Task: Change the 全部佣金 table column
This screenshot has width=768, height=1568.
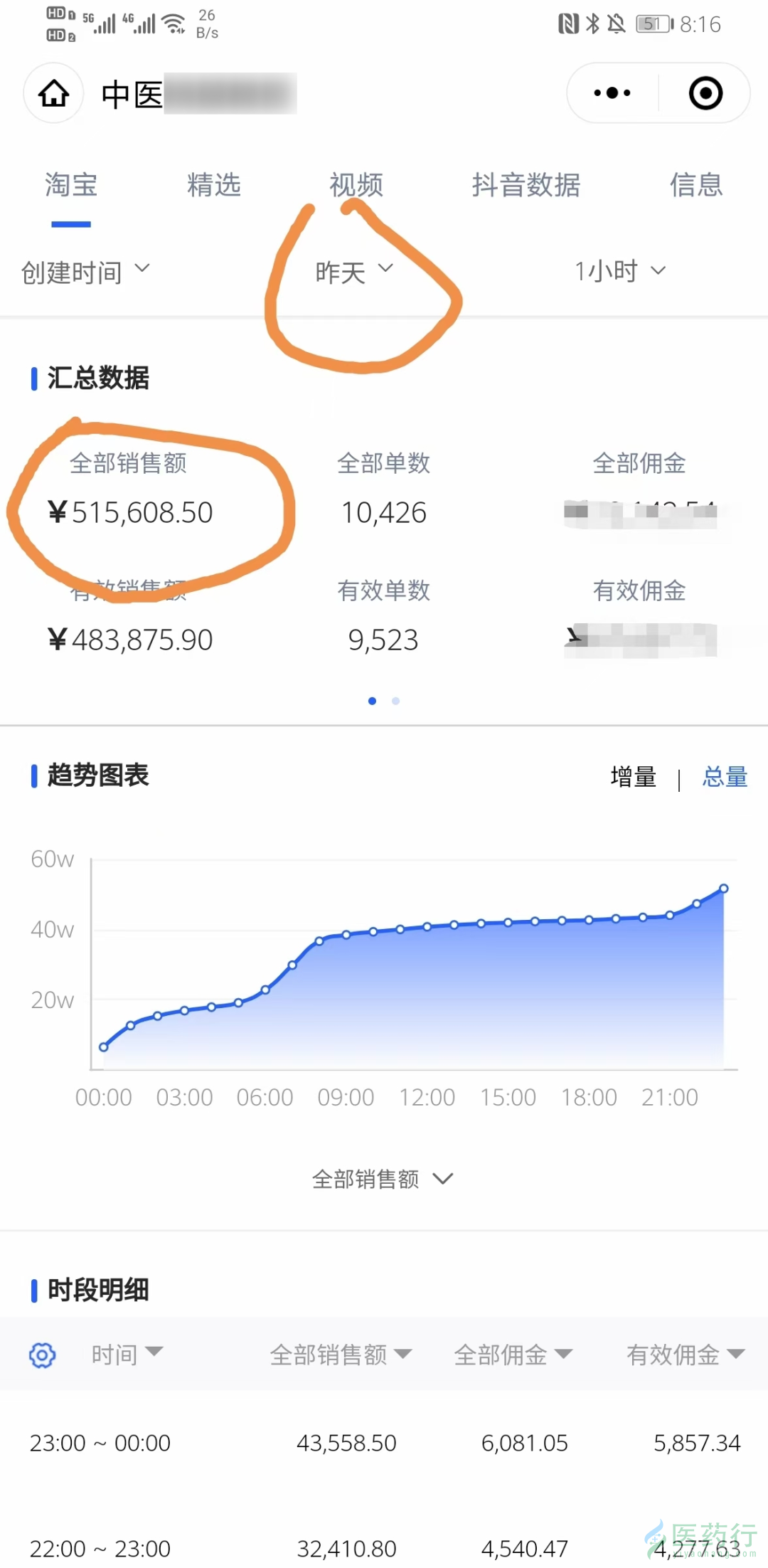Action: pos(513,1354)
